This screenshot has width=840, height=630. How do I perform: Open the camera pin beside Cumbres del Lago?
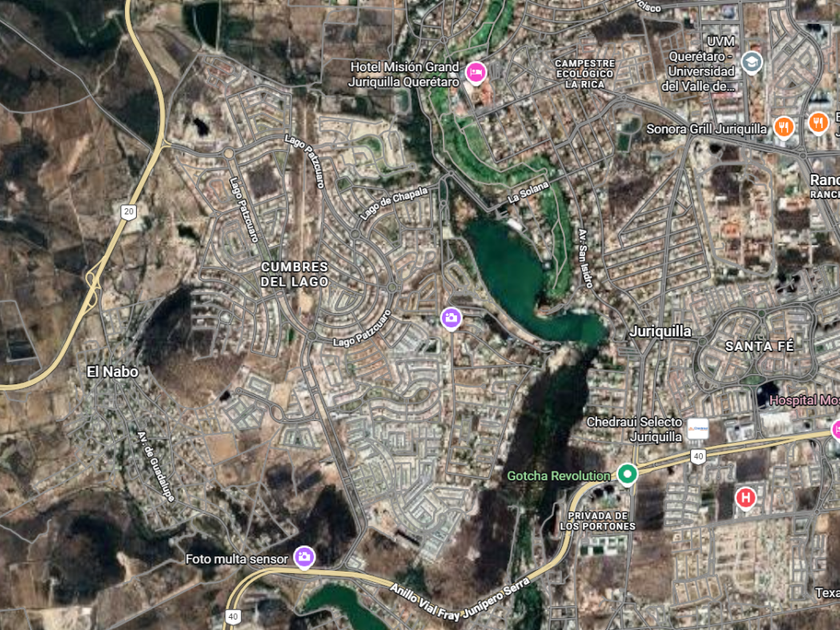tap(452, 318)
